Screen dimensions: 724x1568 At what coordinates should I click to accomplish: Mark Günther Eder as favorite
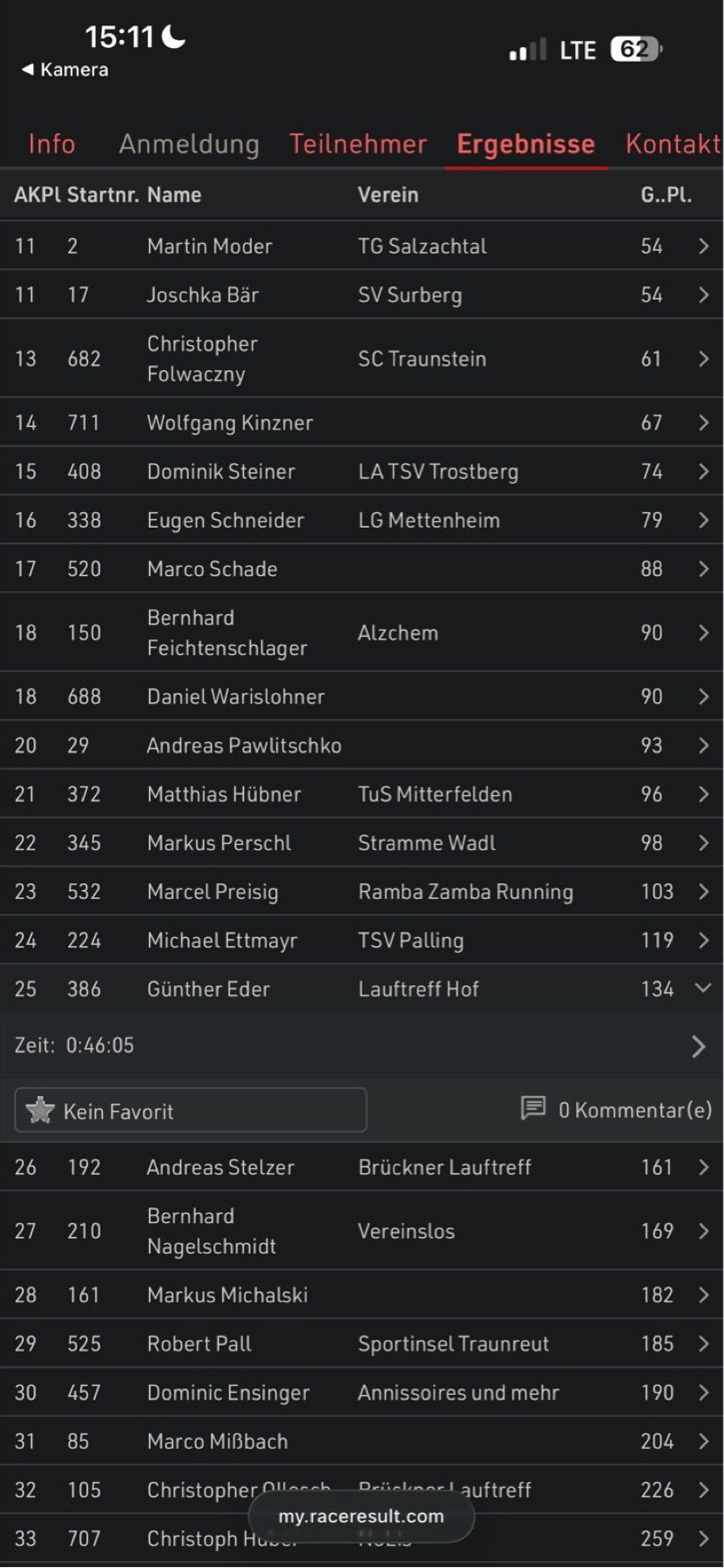point(191,1111)
